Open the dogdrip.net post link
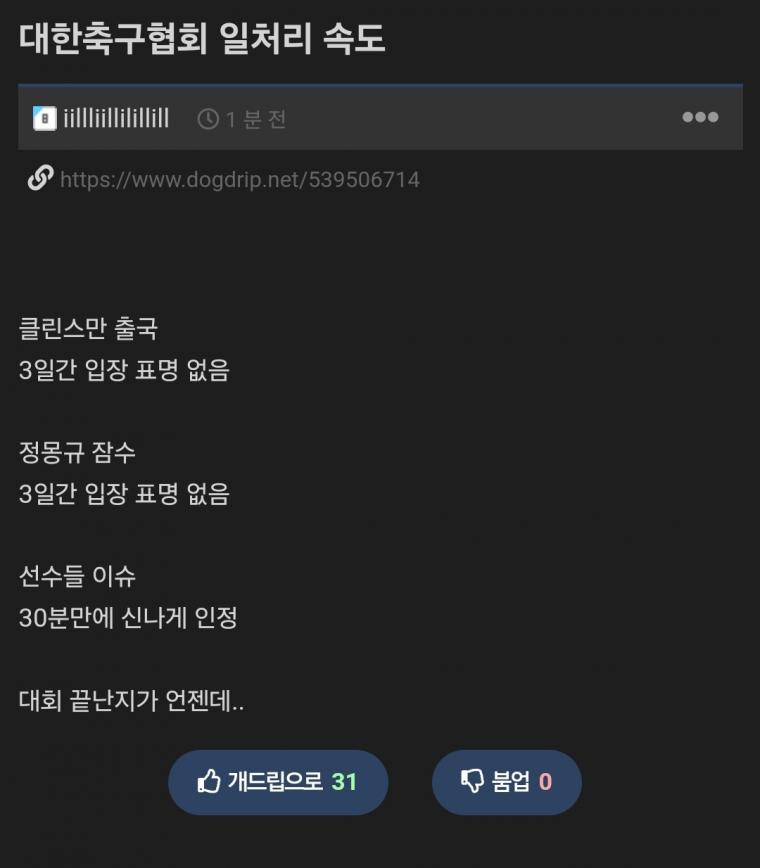 point(239,180)
